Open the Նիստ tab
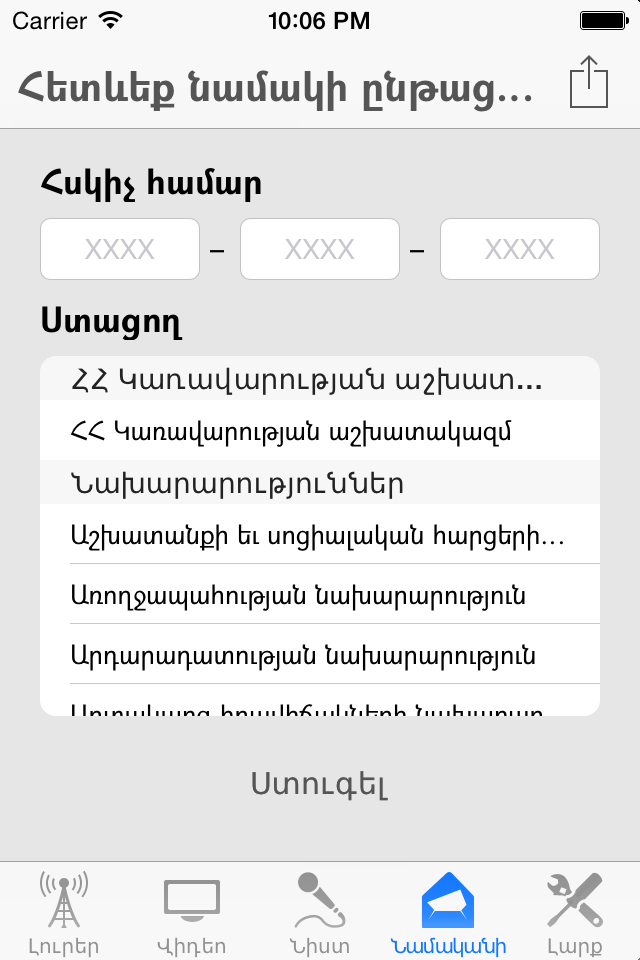The height and width of the screenshot is (960, 640). point(320,912)
